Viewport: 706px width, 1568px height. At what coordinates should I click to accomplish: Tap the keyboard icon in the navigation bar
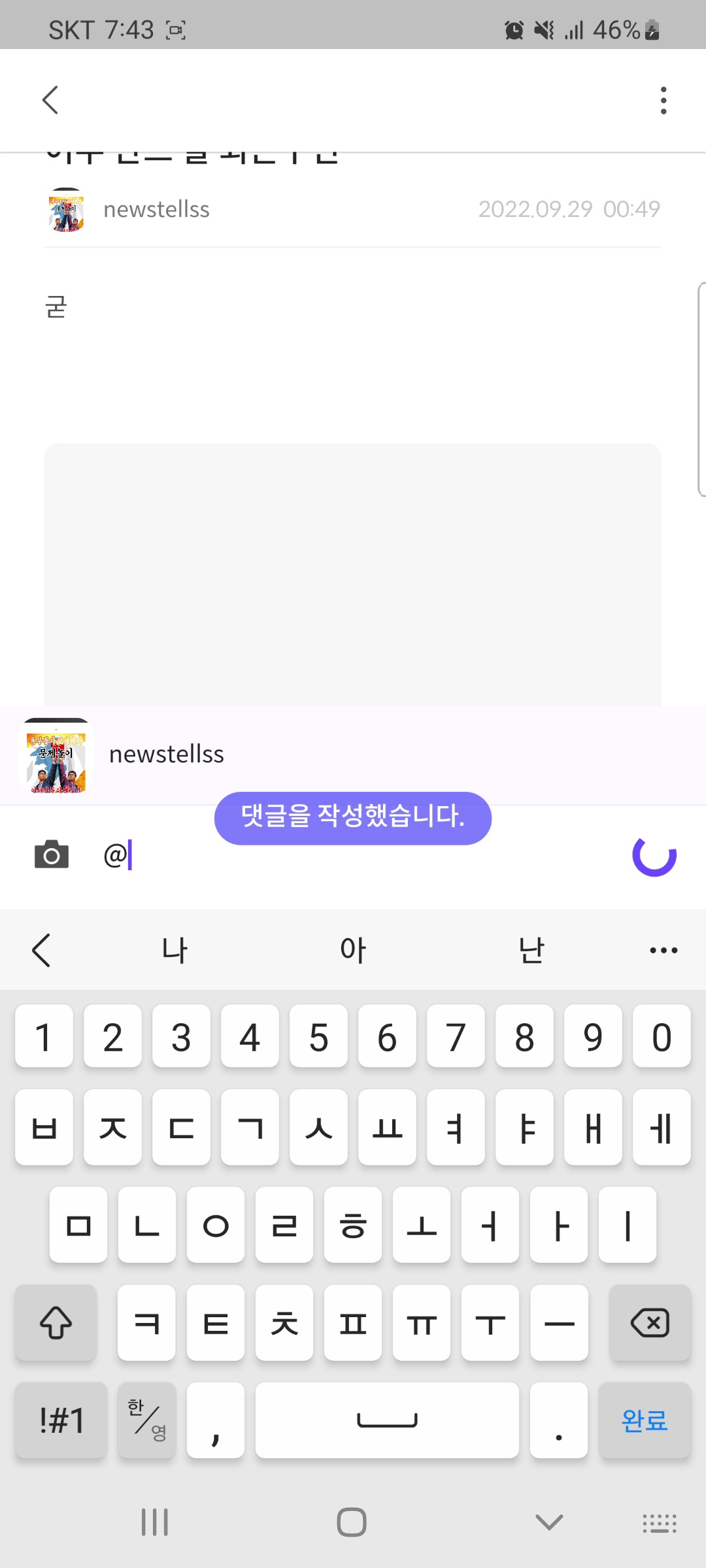pyautogui.click(x=659, y=1522)
